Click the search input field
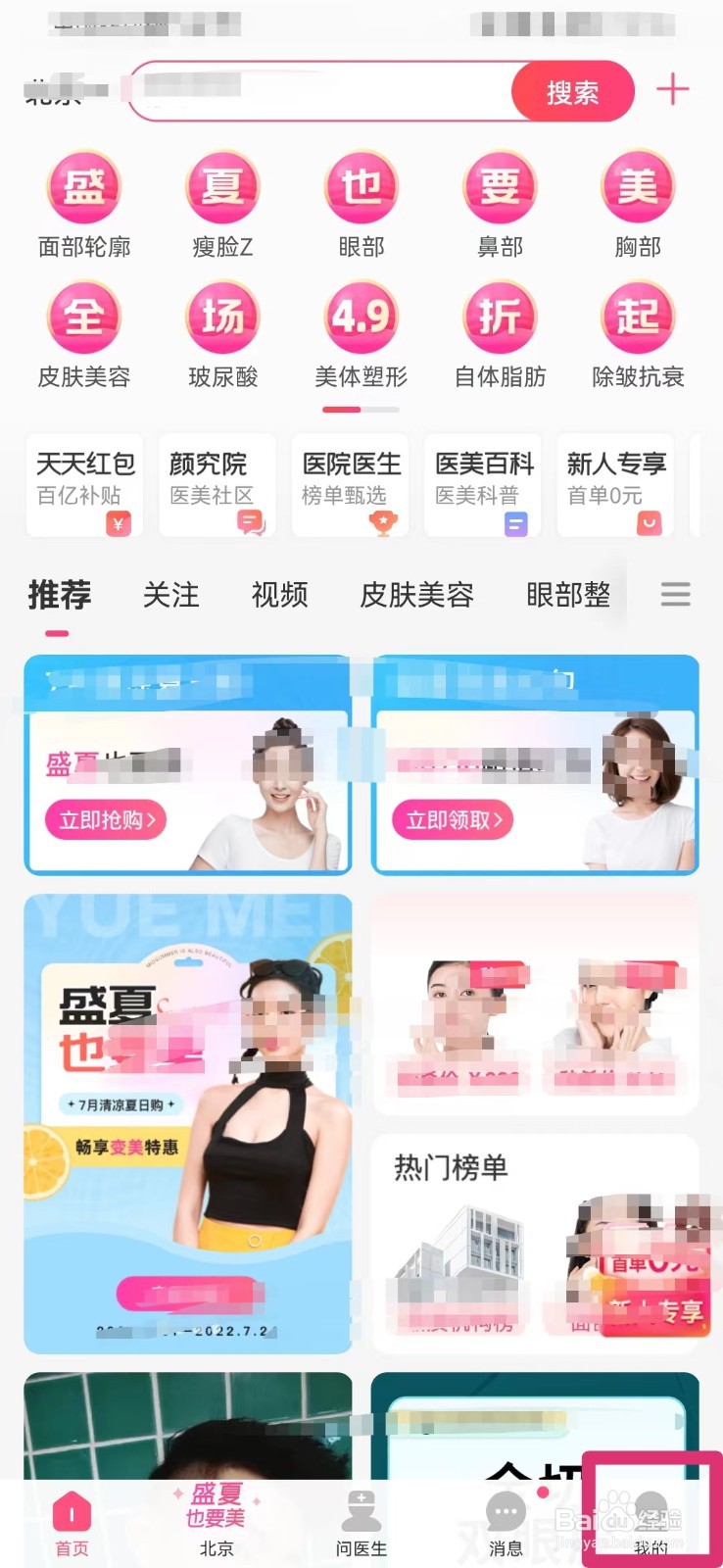The image size is (723, 1568). (323, 90)
